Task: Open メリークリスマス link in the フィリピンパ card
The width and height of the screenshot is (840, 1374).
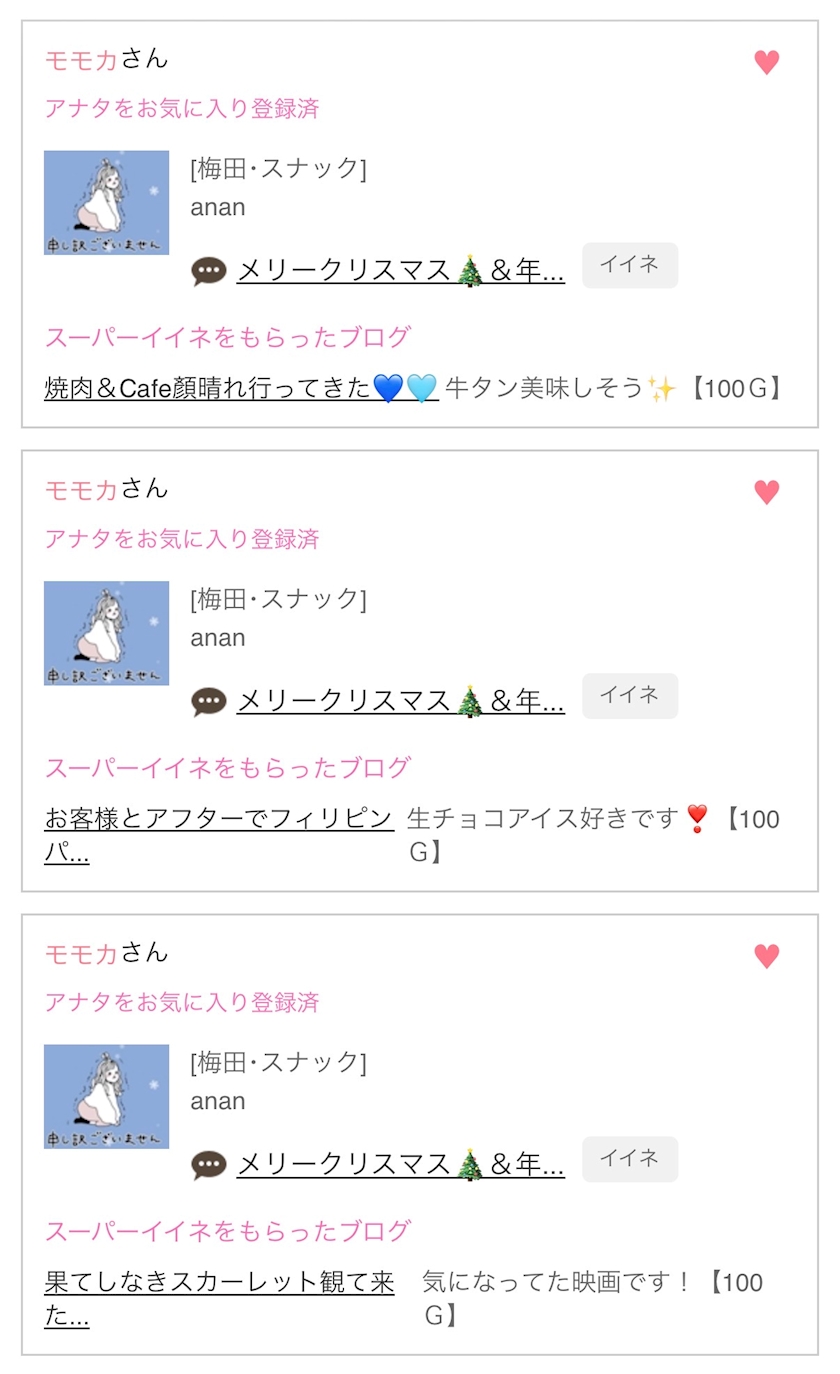Action: coord(400,701)
